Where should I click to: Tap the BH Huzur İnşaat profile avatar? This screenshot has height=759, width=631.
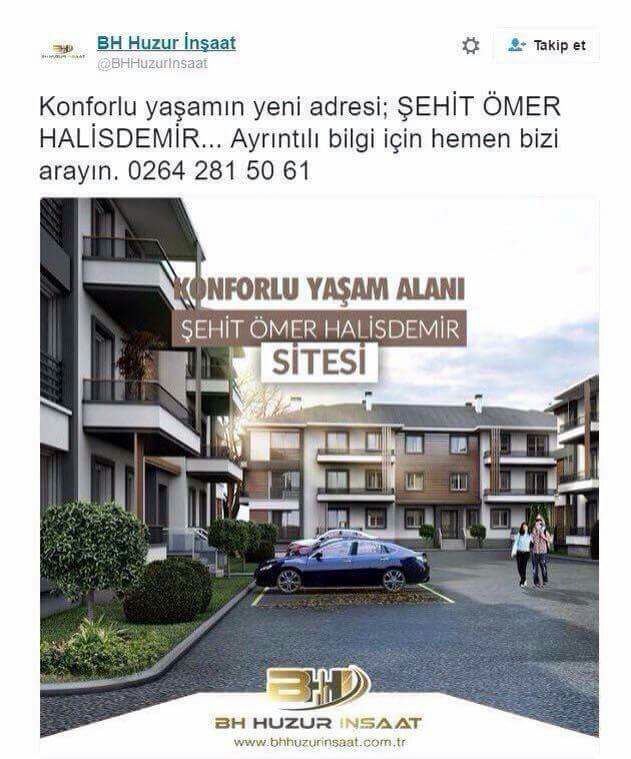(63, 50)
